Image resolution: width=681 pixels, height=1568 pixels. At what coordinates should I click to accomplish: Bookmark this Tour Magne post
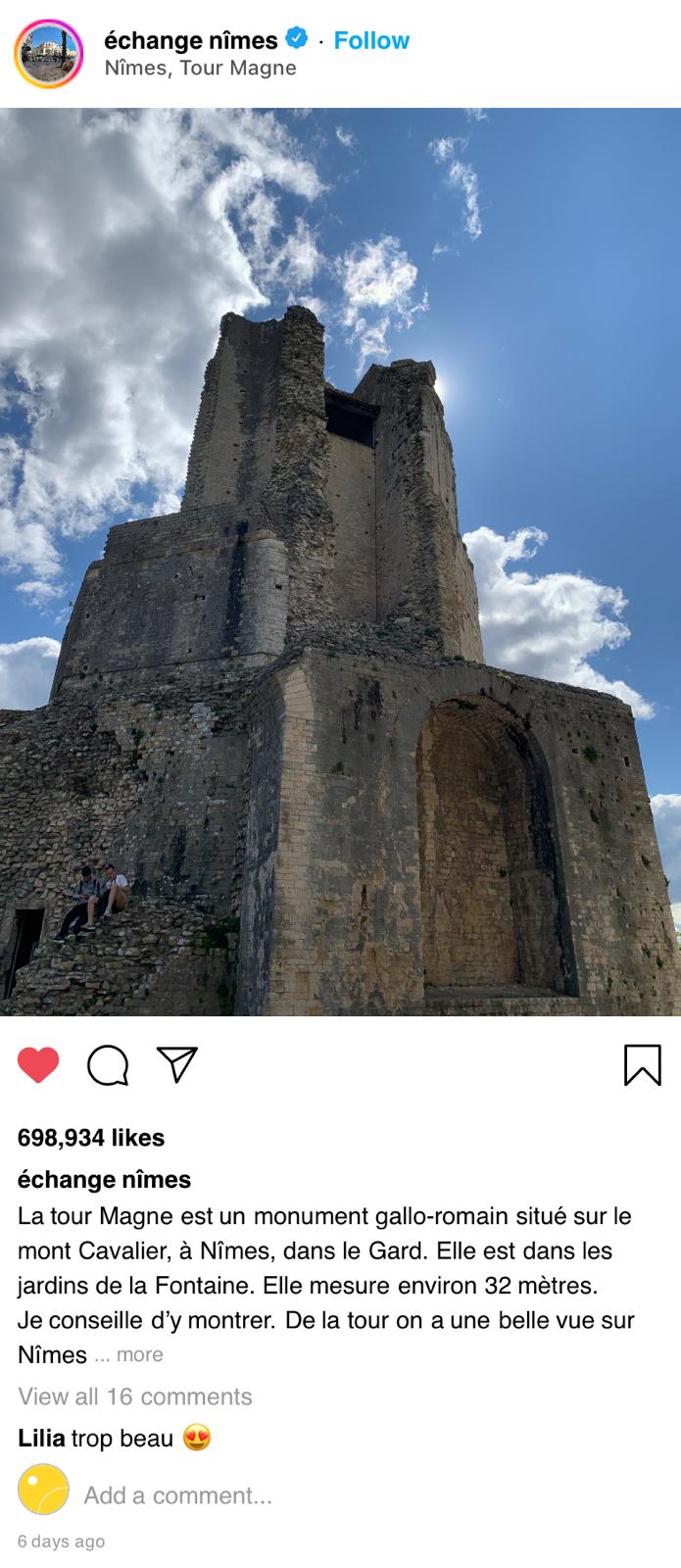(x=642, y=1065)
